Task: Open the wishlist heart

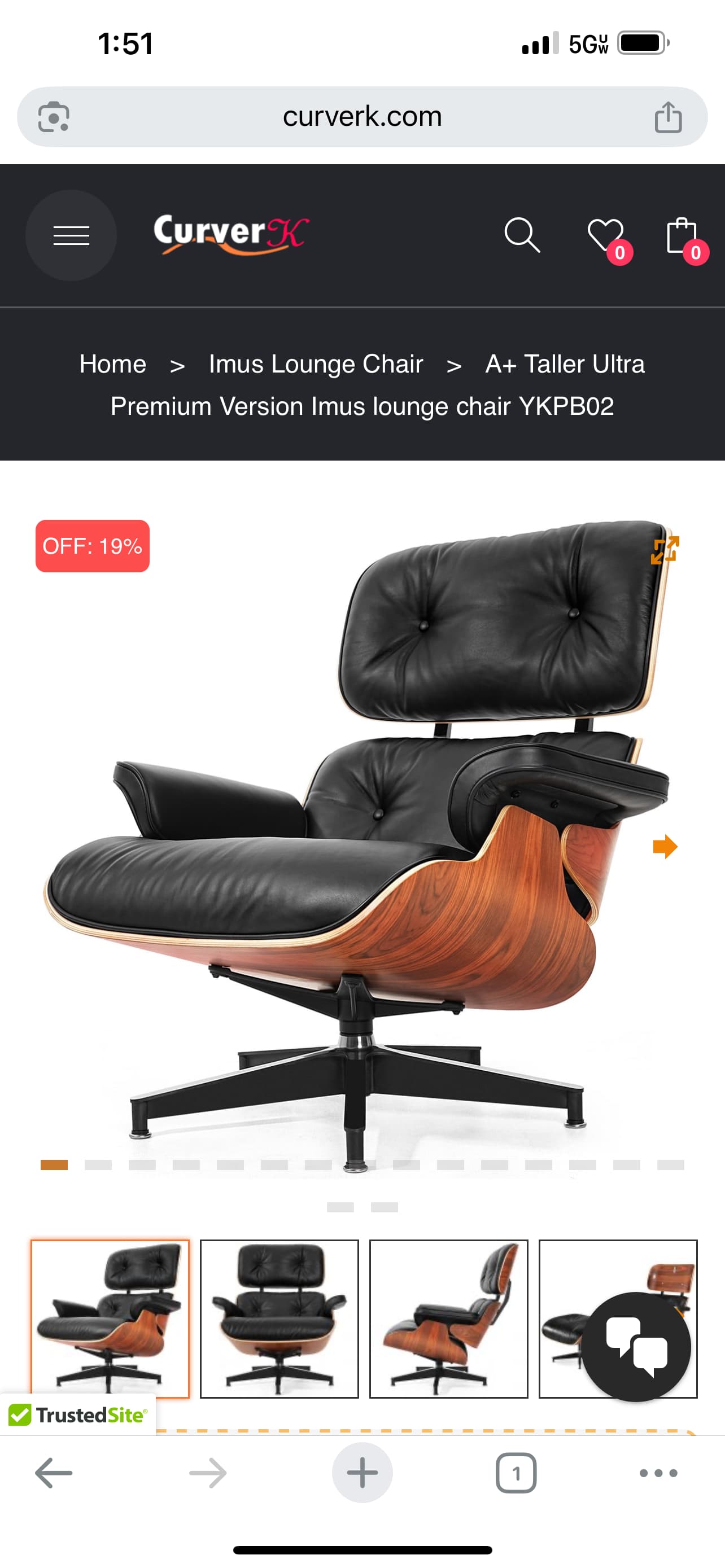Action: pyautogui.click(x=605, y=234)
